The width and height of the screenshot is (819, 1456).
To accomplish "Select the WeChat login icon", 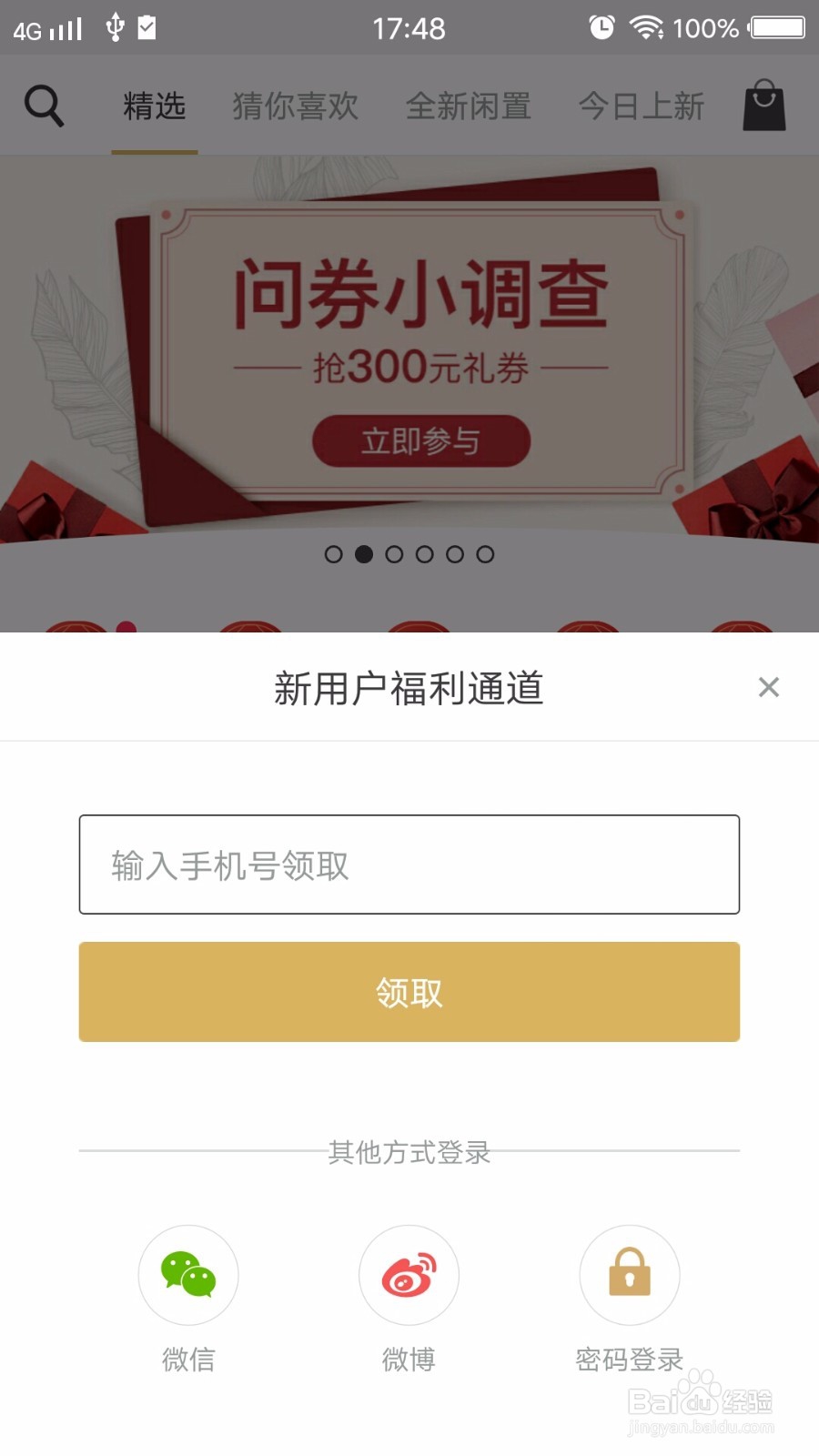I will 187,1275.
